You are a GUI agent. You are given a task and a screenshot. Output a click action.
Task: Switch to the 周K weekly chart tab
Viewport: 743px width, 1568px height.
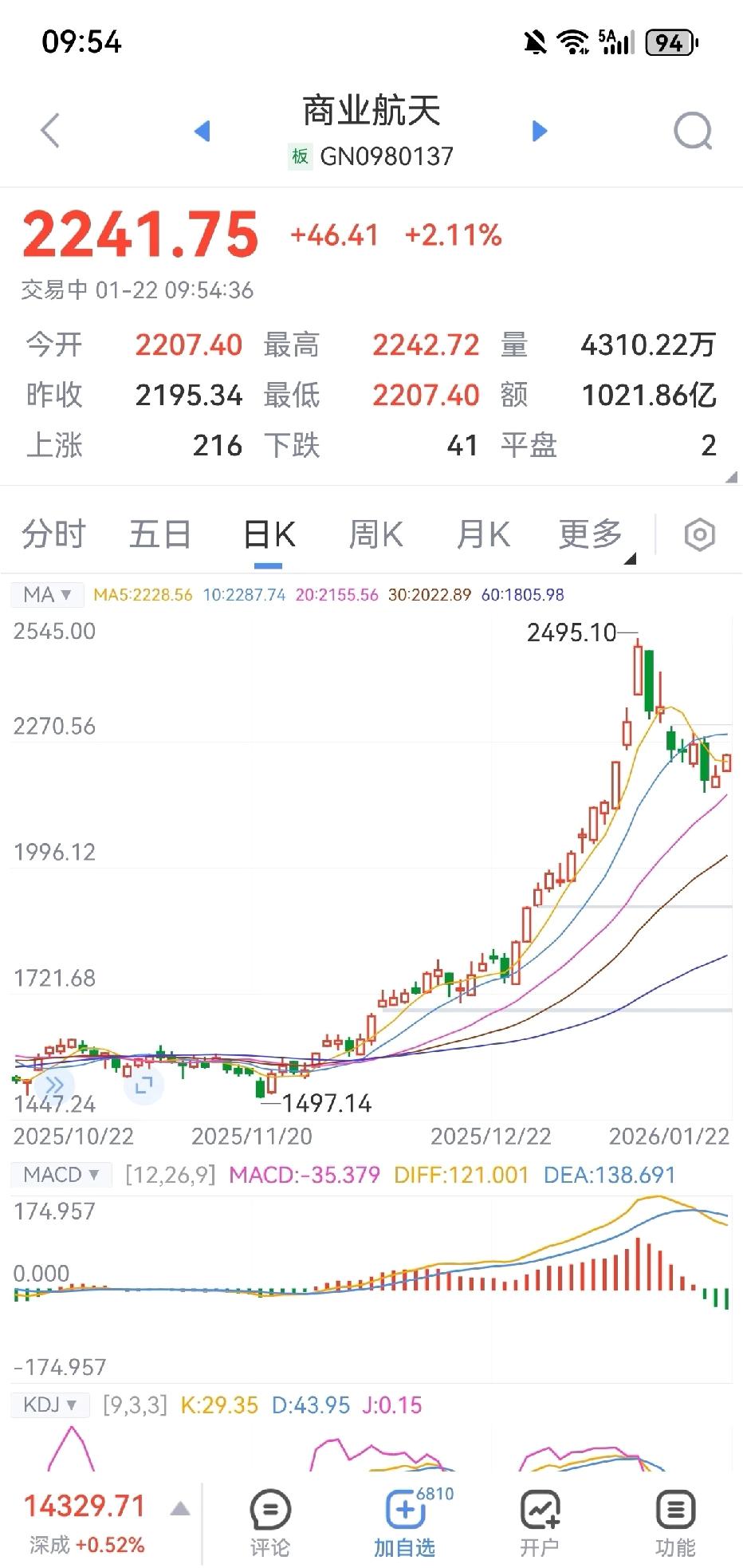375,534
